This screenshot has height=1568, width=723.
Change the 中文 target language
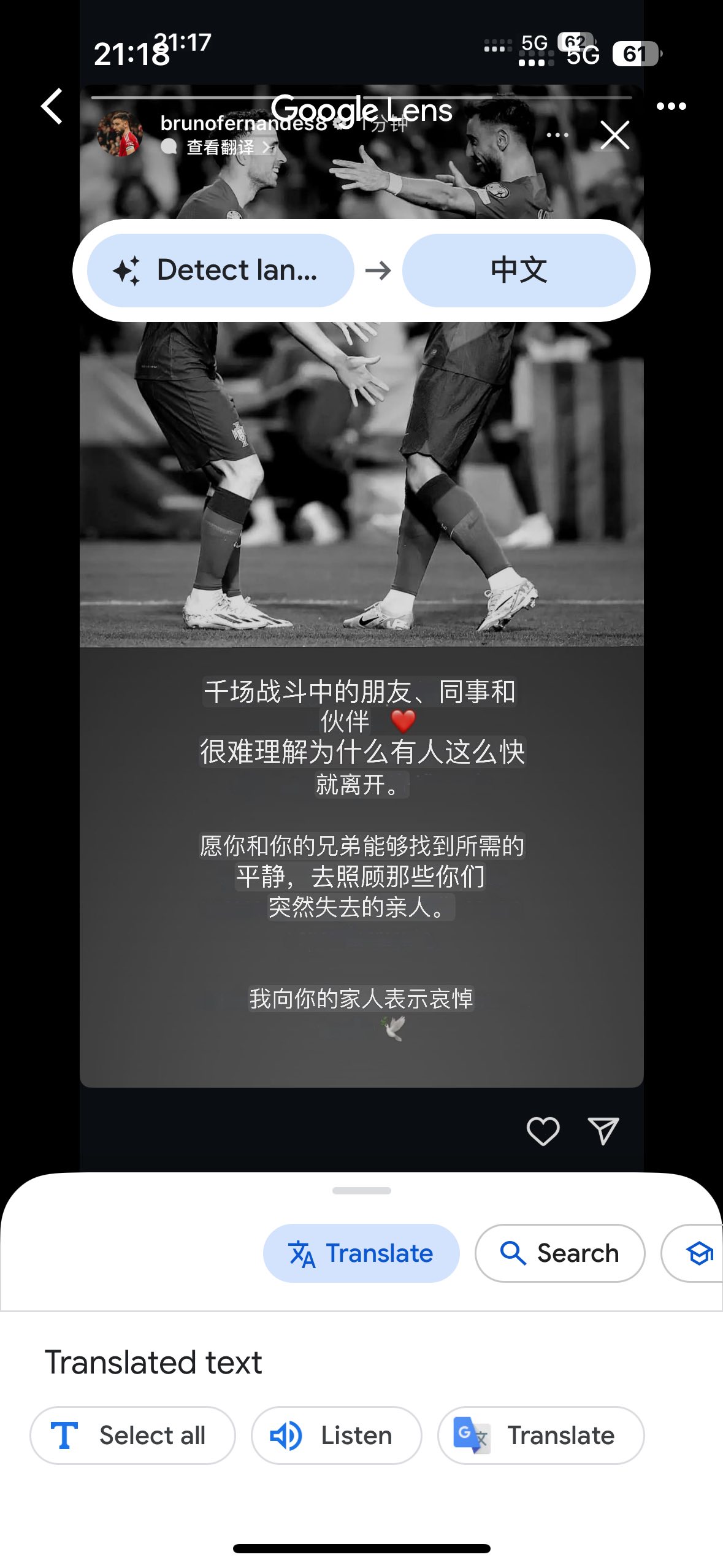(x=519, y=271)
